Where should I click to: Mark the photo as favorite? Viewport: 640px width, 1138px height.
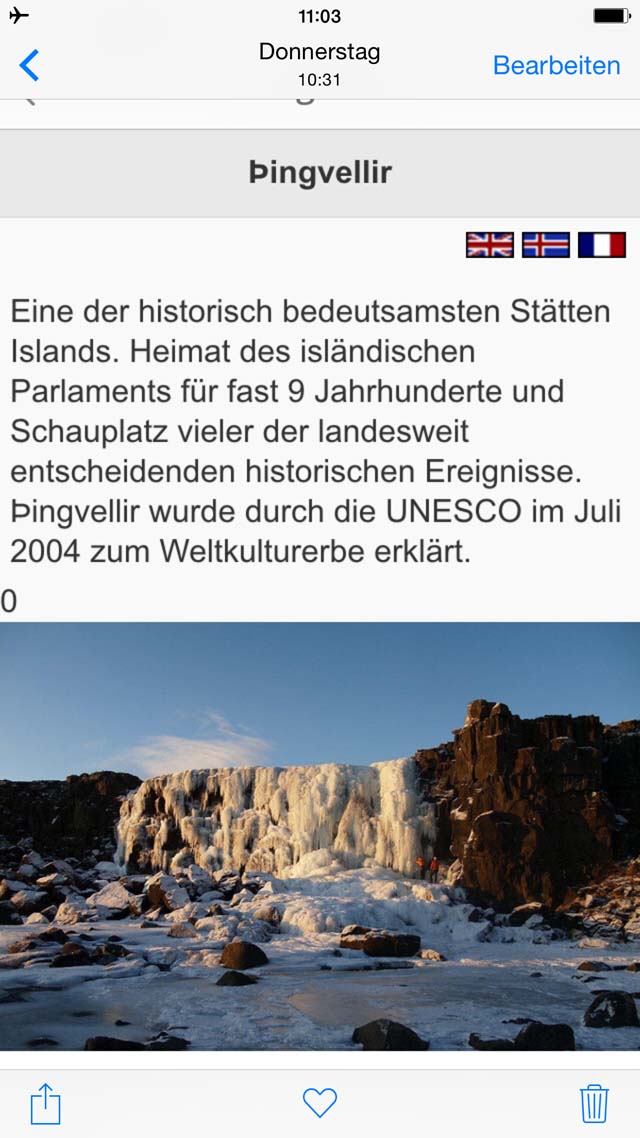[x=320, y=1103]
